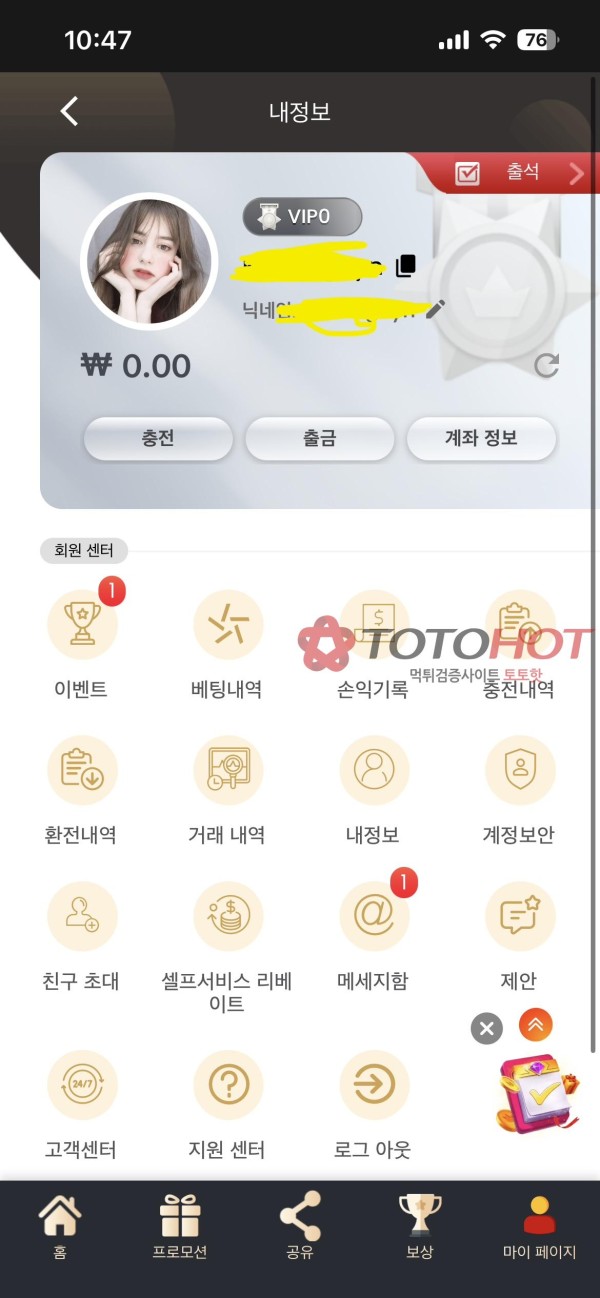Image resolution: width=600 pixels, height=1298 pixels.
Task: Open 계좌 정보 account details
Action: coord(481,438)
